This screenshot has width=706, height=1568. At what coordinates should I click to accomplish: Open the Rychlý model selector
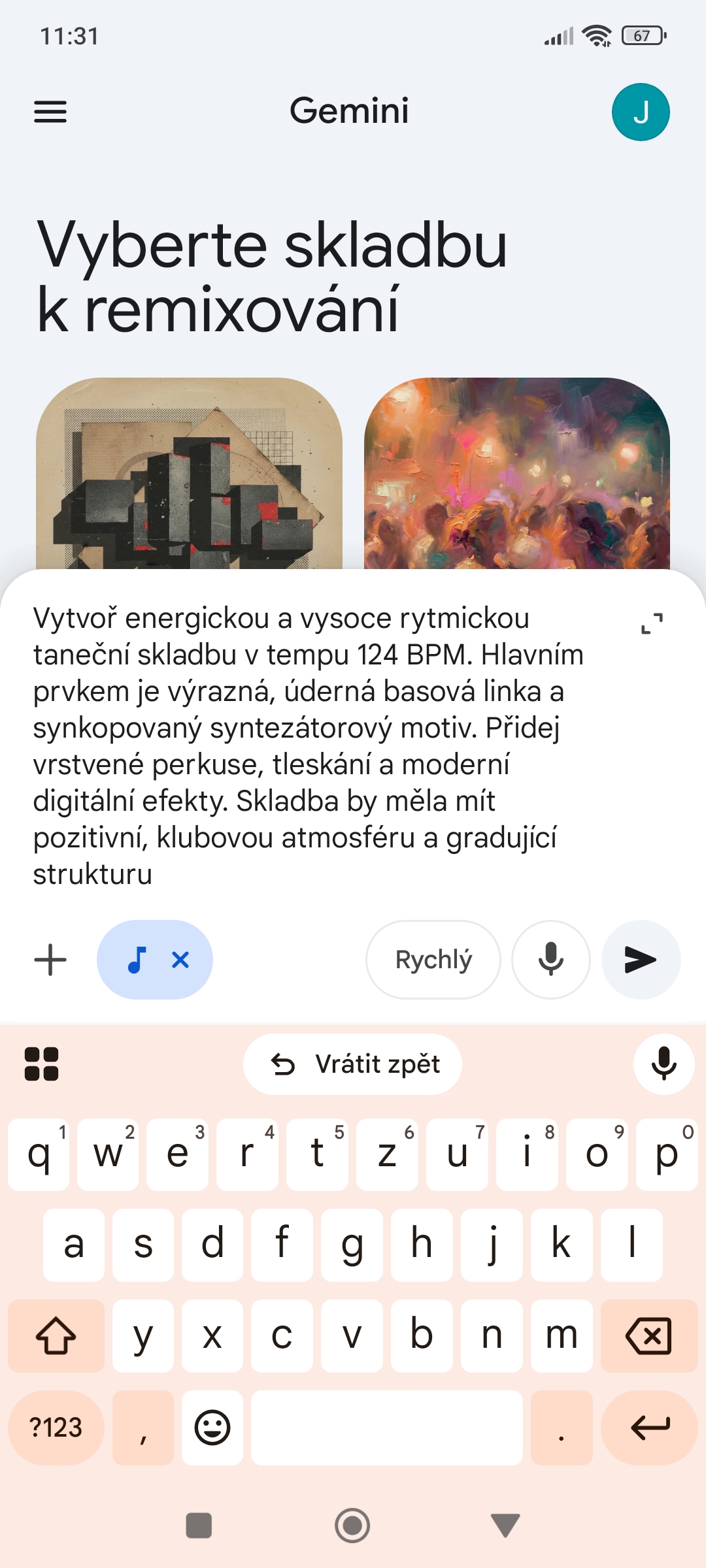[433, 960]
